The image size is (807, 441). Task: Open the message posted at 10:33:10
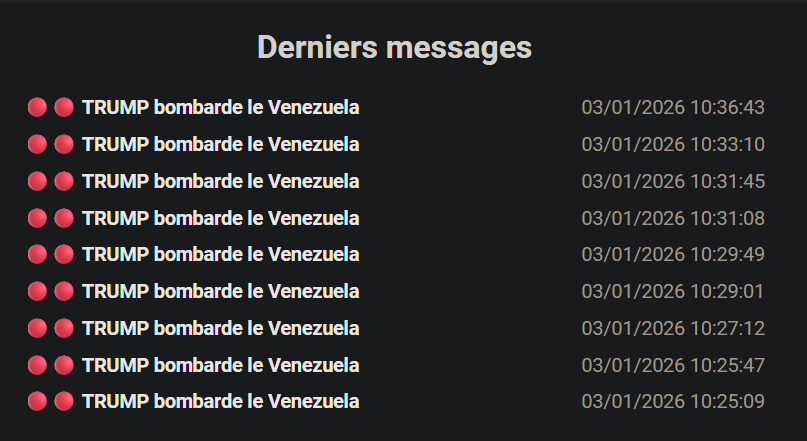click(x=220, y=144)
